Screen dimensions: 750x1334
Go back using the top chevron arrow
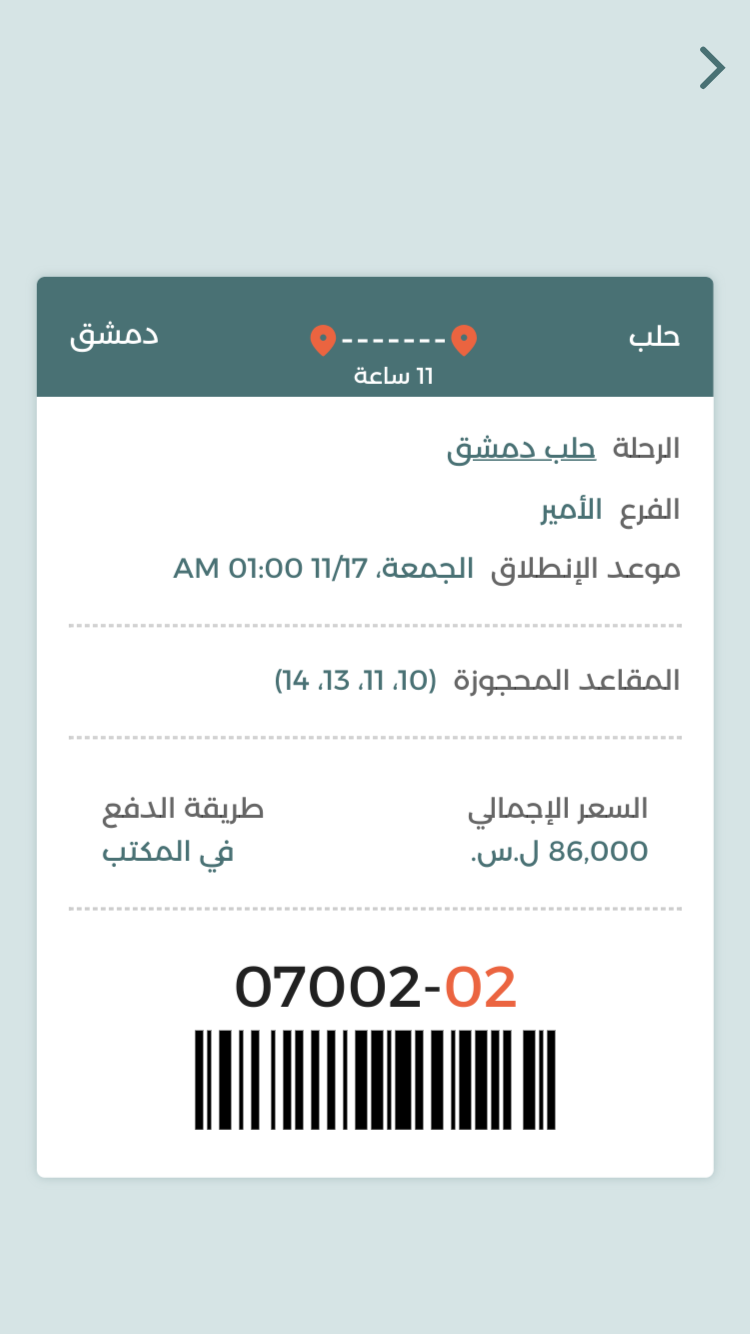[712, 69]
